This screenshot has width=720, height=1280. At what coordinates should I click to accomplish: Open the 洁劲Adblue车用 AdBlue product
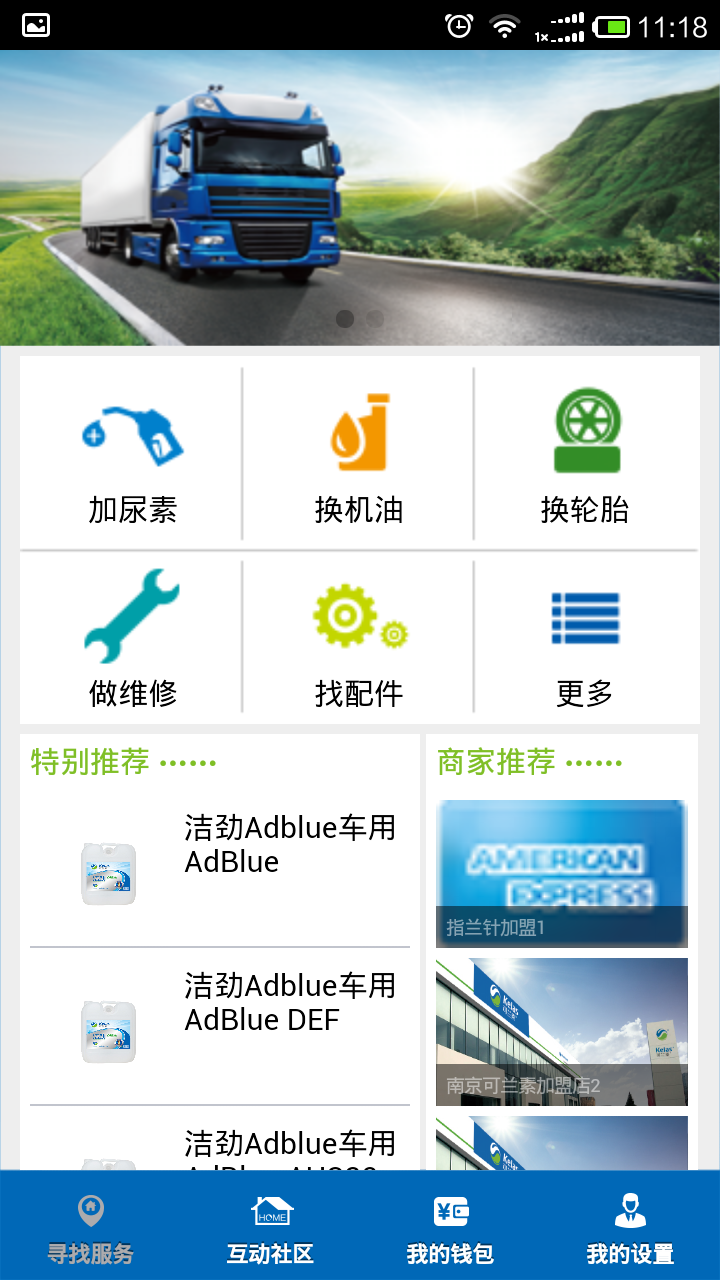(220, 868)
